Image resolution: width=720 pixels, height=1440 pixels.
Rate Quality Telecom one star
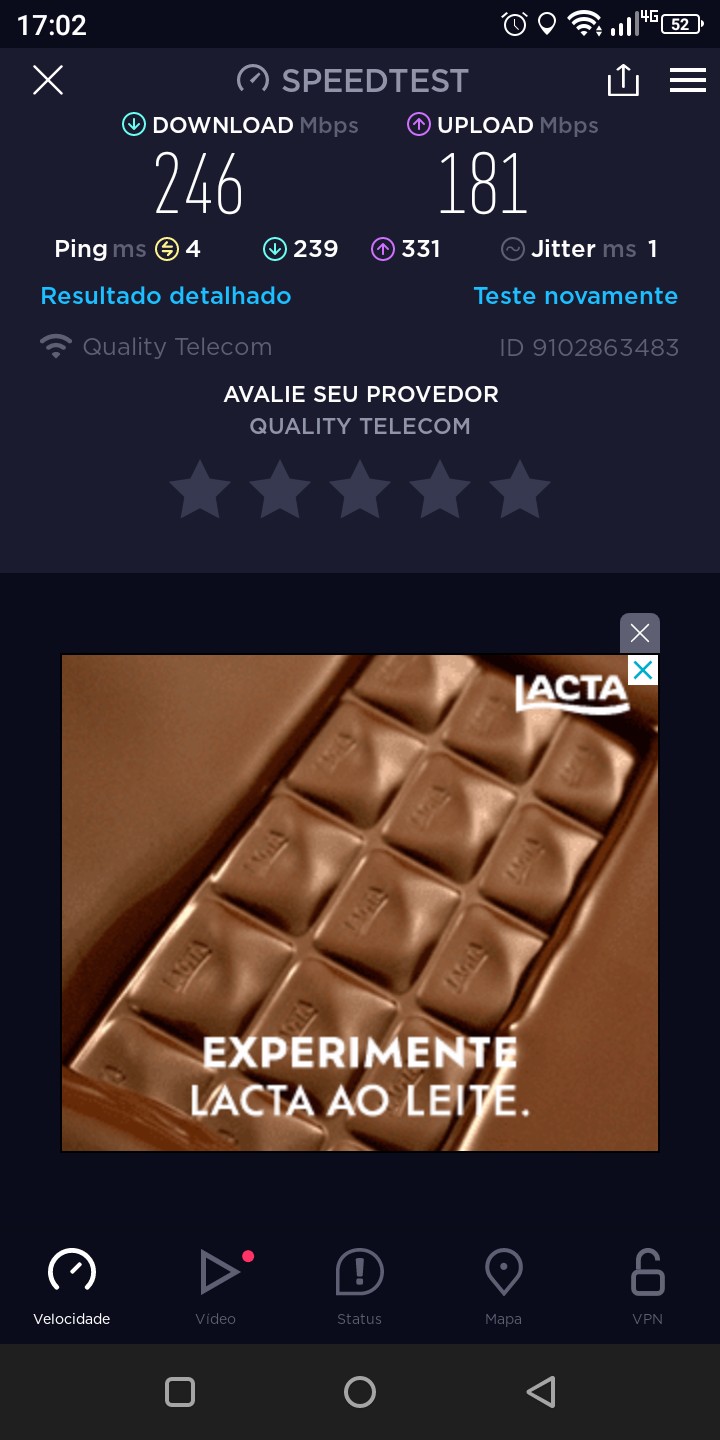200,490
